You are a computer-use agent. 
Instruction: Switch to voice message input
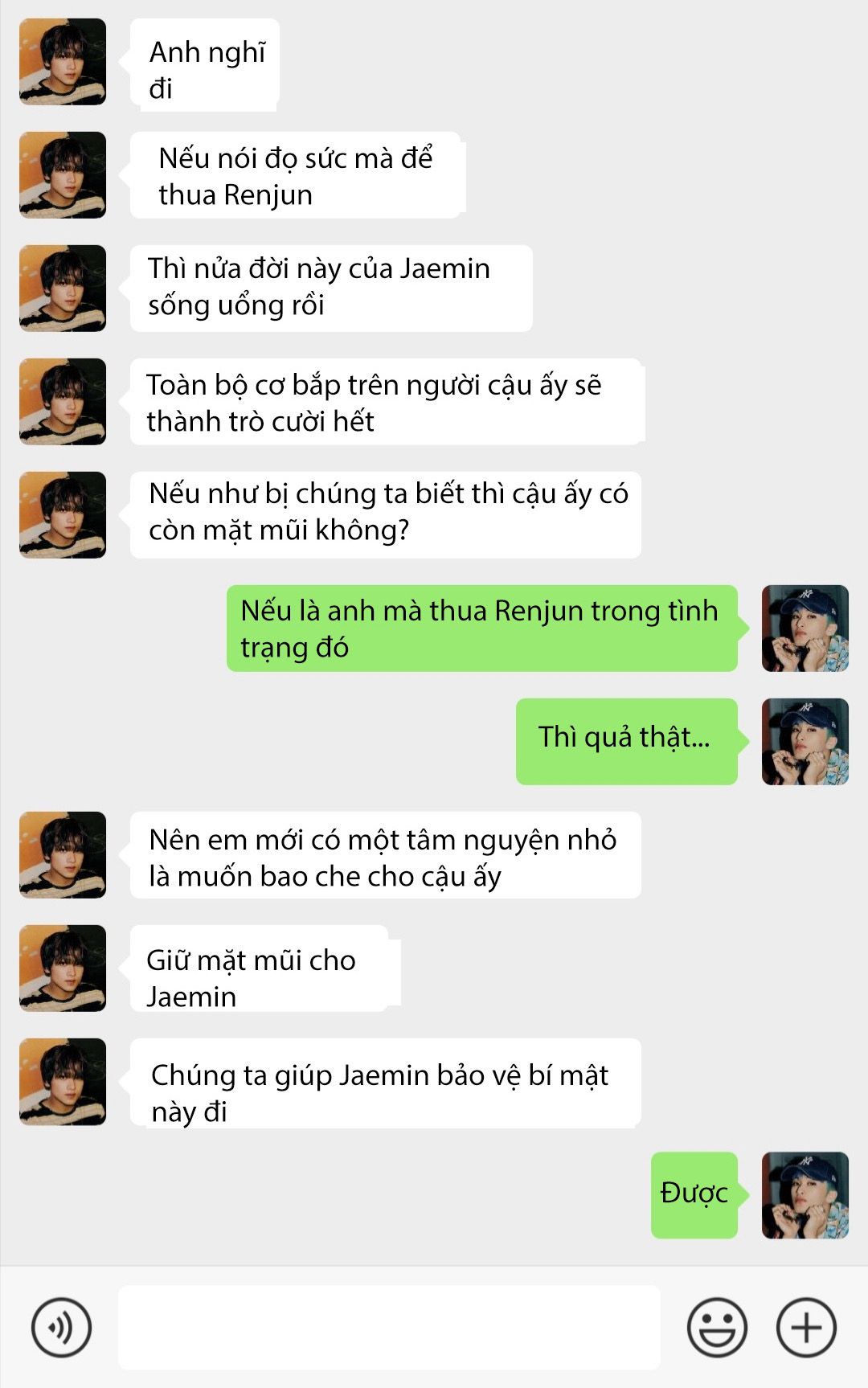[61, 1327]
